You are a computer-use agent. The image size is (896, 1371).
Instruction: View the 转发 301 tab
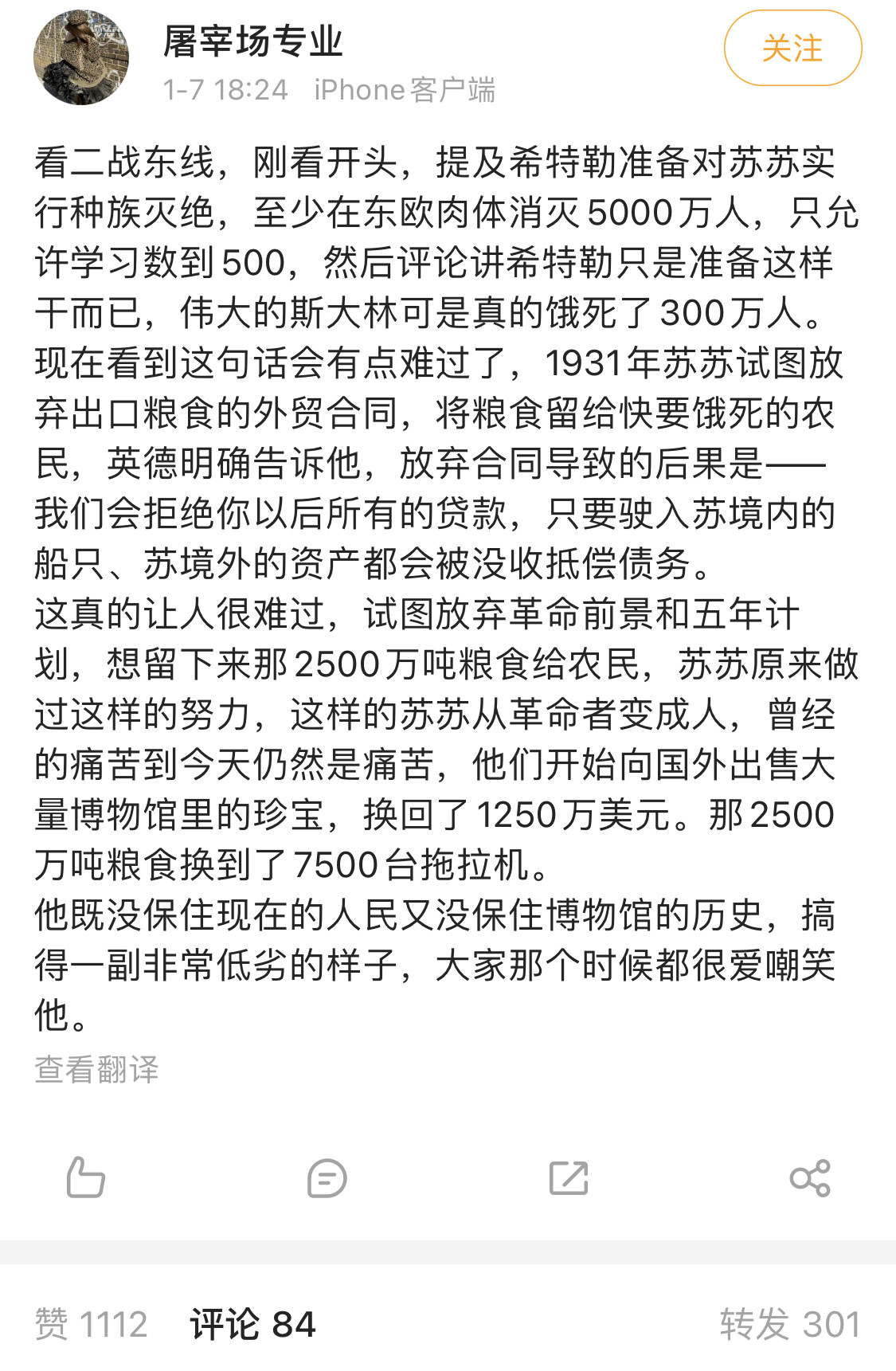[x=790, y=1325]
